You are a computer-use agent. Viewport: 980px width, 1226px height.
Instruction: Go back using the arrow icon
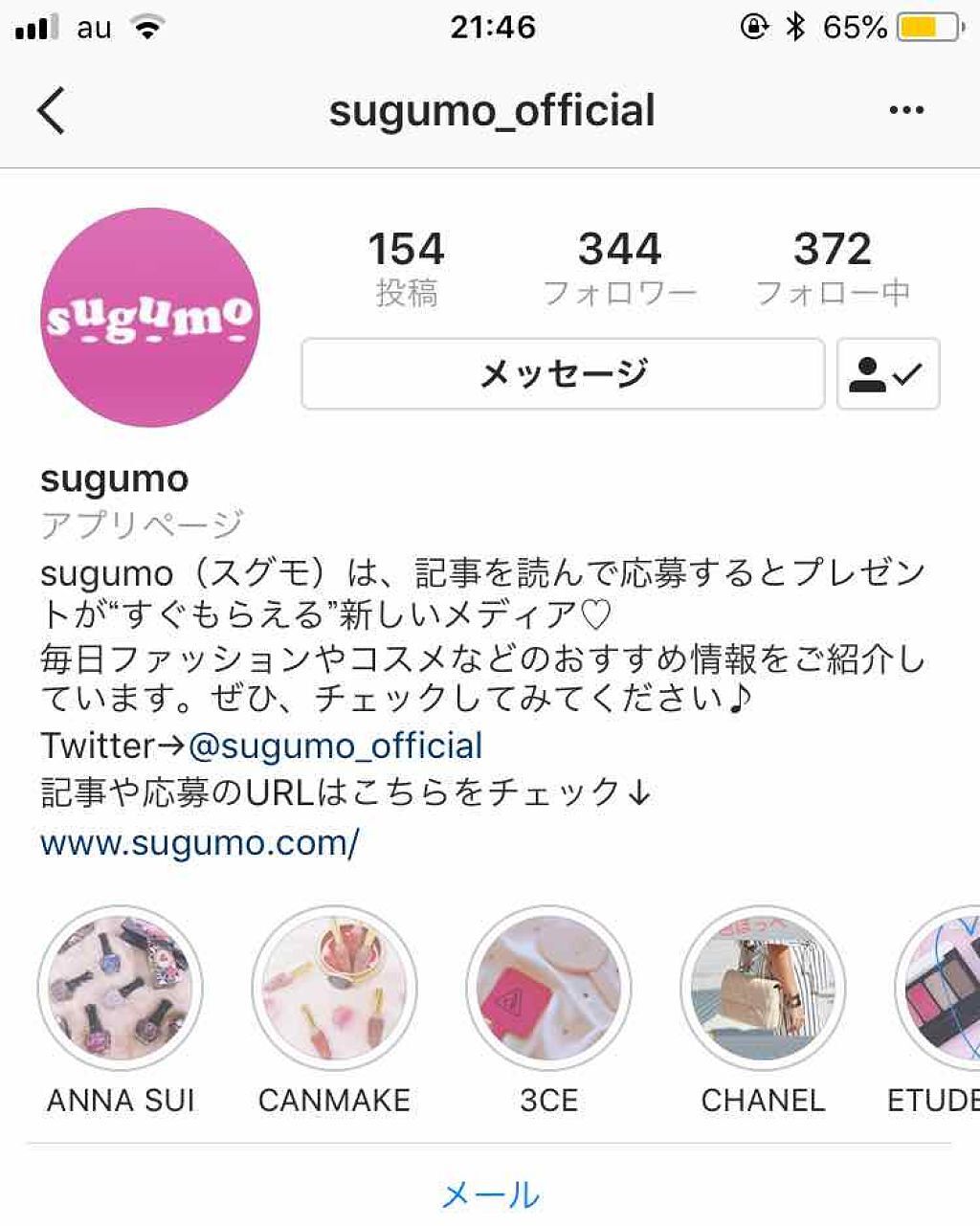click(x=51, y=110)
